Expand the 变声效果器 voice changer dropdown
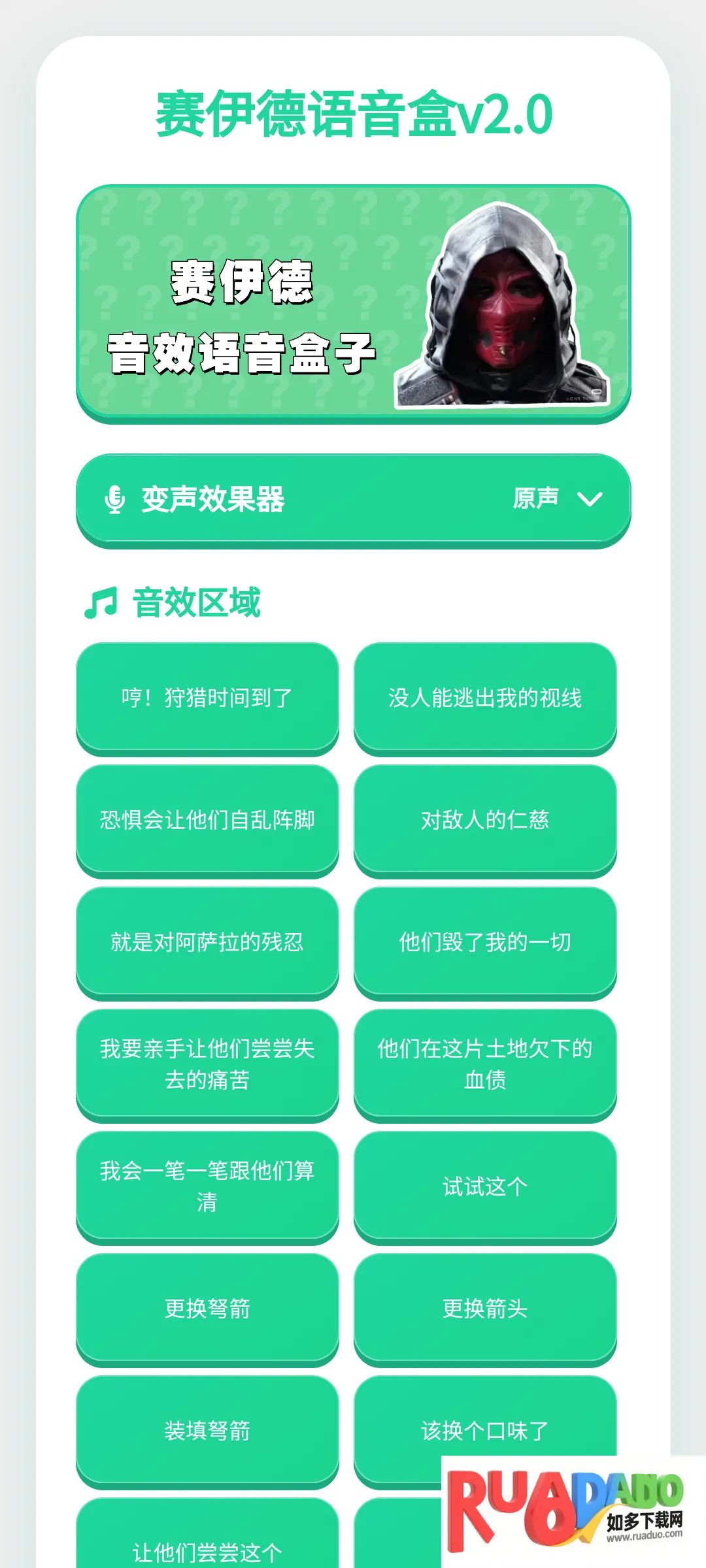Screen dimensions: 706x1568 [x=353, y=500]
